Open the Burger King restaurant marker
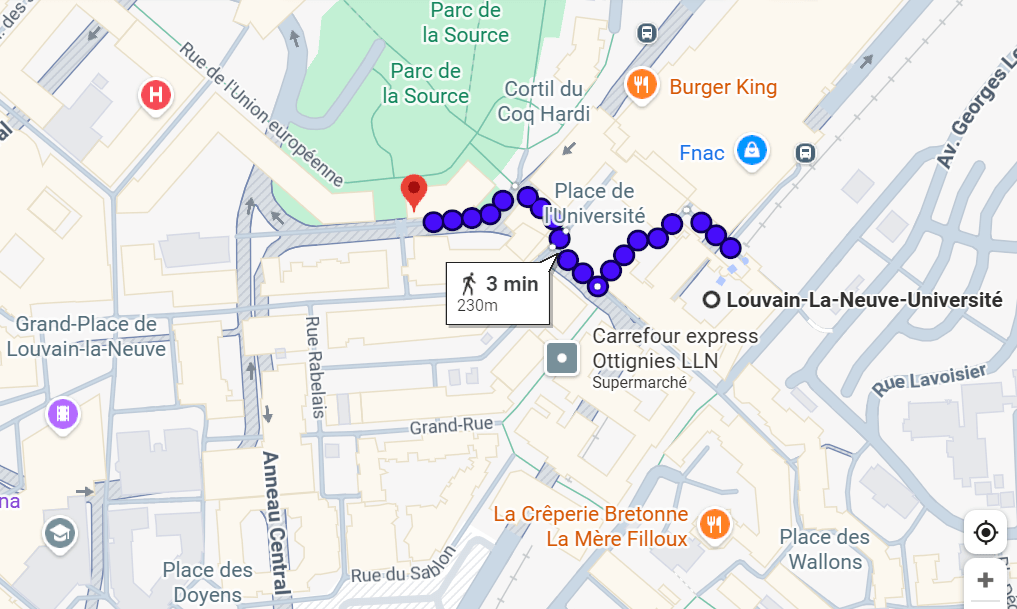Image resolution: width=1017 pixels, height=609 pixels. tap(641, 86)
